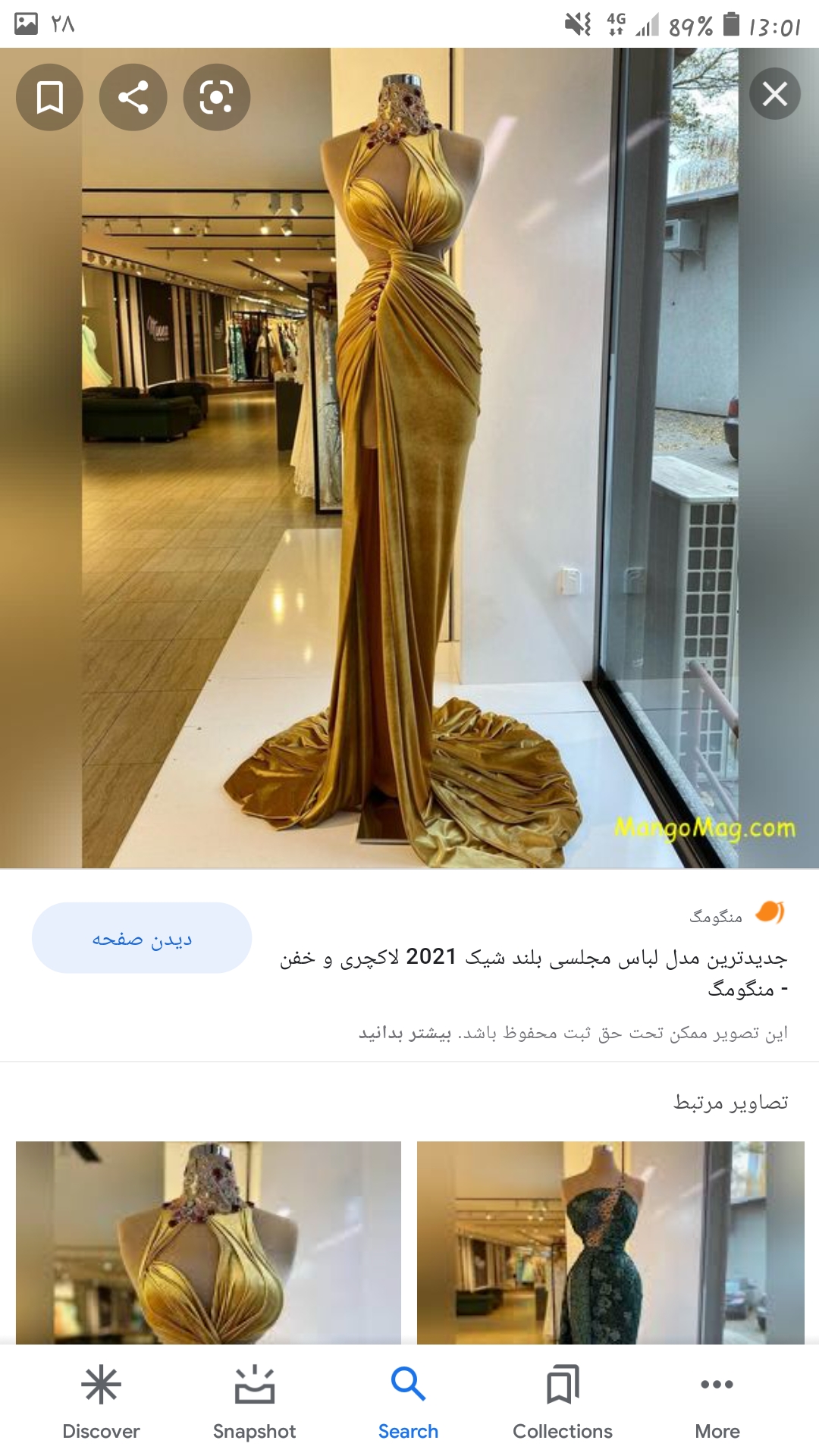Open Lens search for this image
Viewport: 819px width, 1456px height.
[x=217, y=97]
